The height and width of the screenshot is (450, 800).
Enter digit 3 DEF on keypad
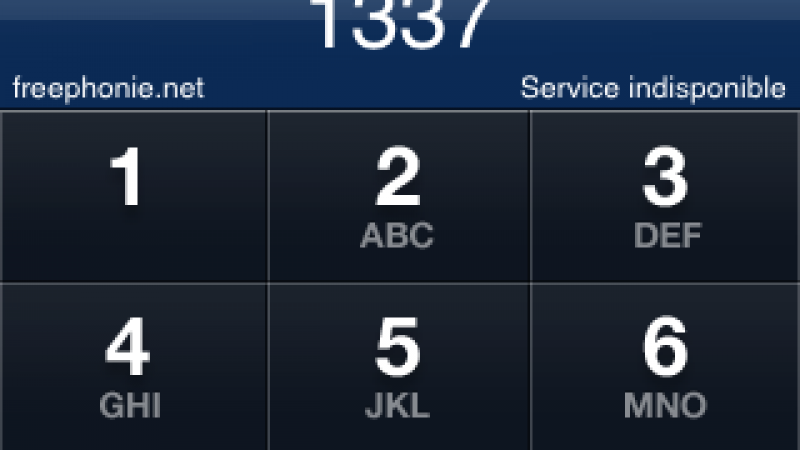(666, 196)
